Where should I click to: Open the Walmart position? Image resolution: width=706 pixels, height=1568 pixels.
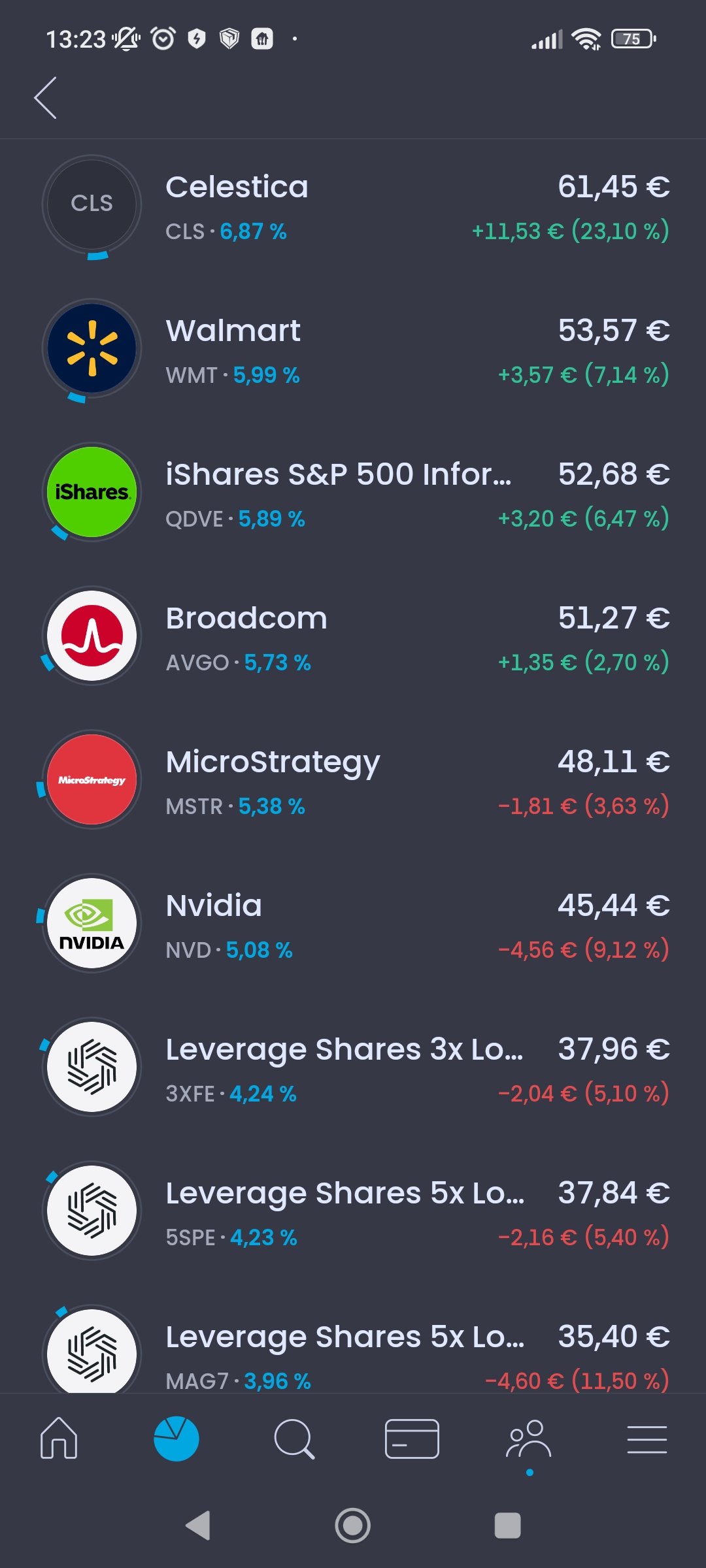pos(353,351)
